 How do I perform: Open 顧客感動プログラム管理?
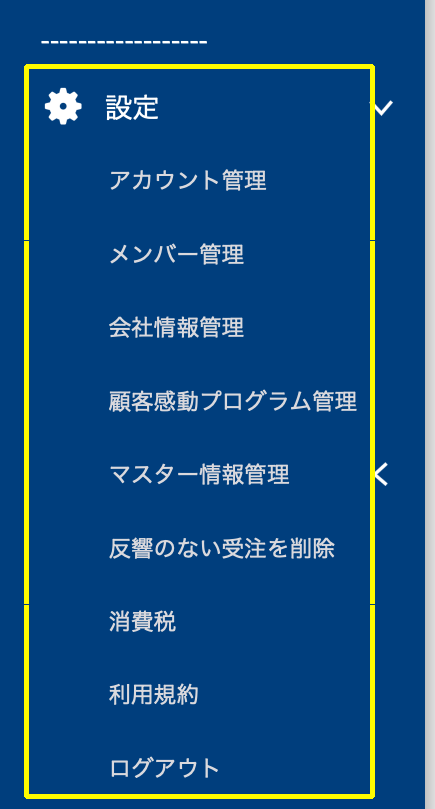pyautogui.click(x=233, y=401)
